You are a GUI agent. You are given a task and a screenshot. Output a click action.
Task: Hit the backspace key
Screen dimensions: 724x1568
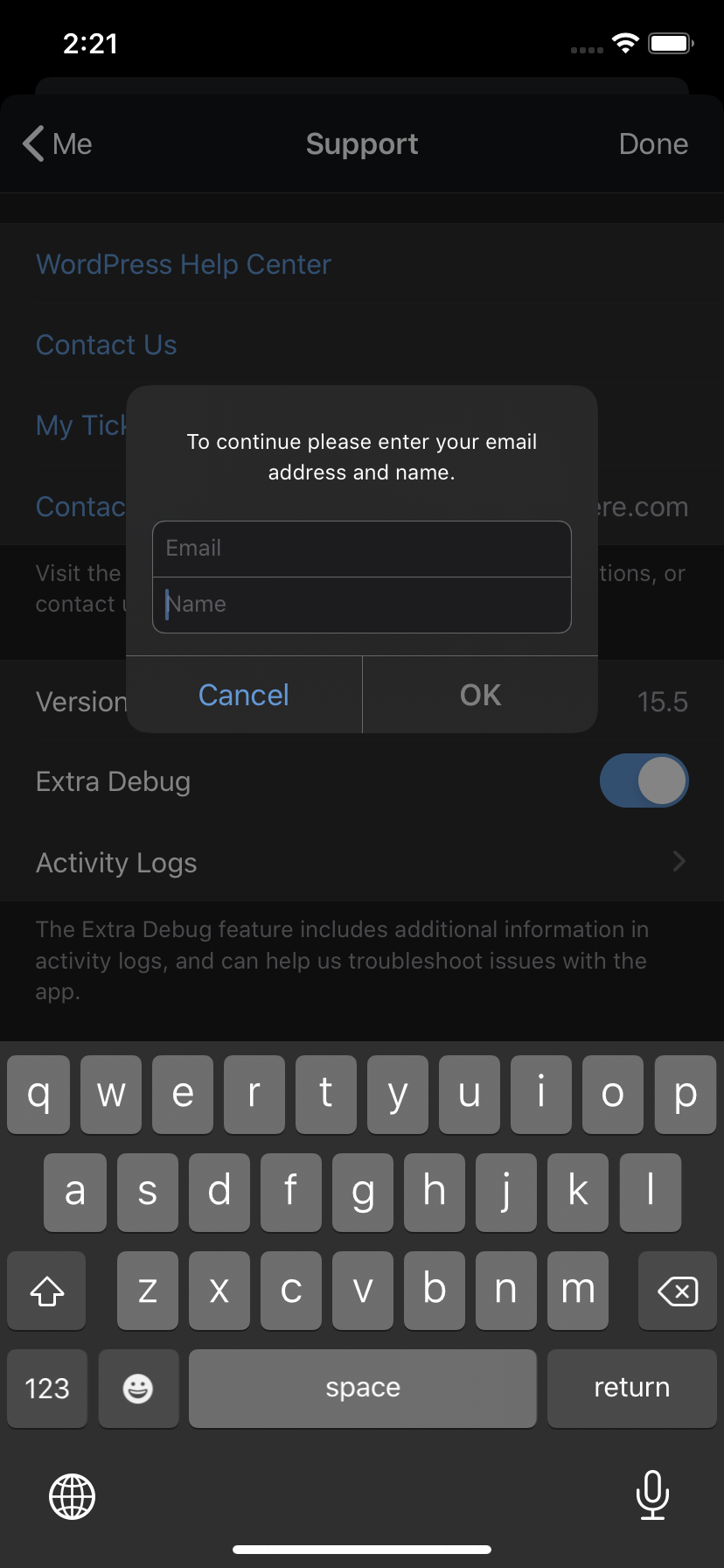678,1291
